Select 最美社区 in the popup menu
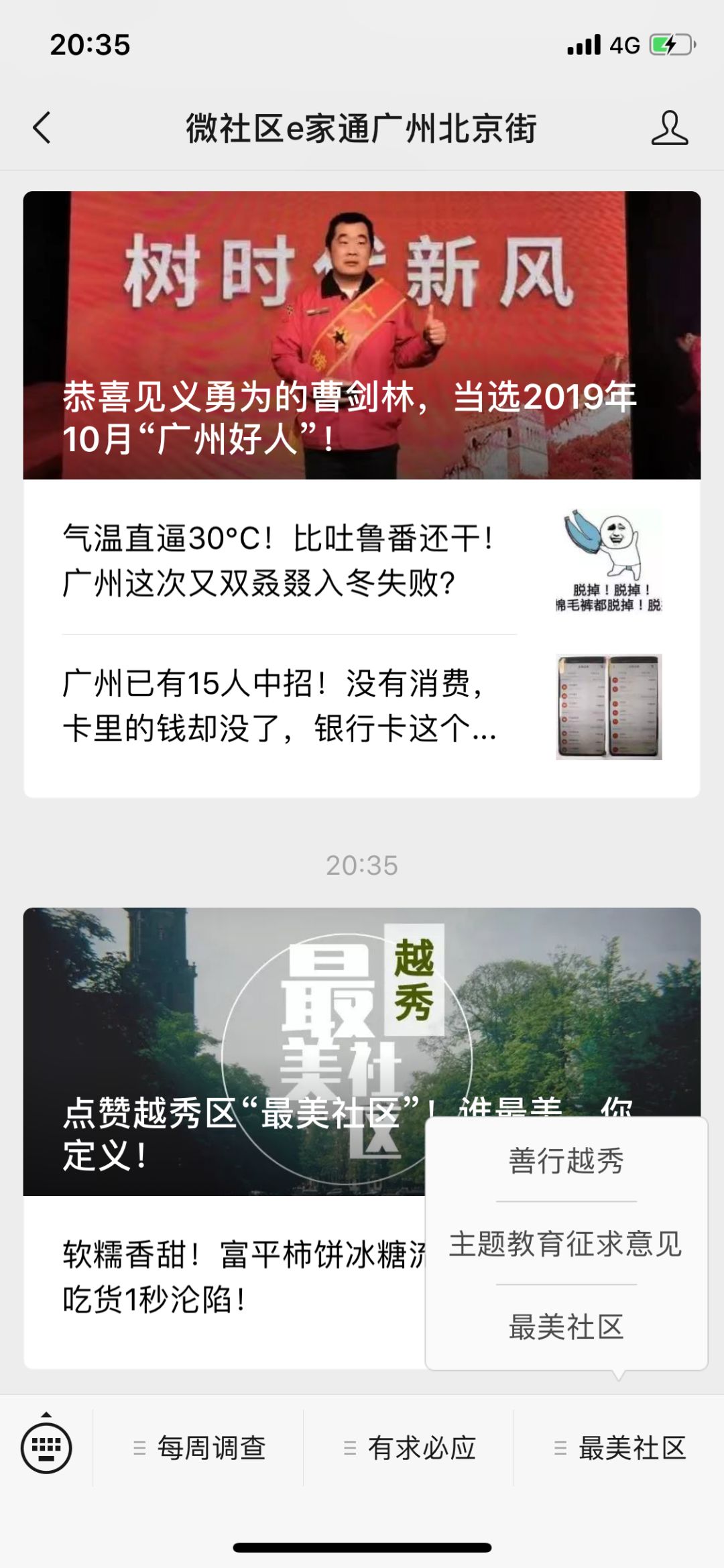 click(x=566, y=1327)
